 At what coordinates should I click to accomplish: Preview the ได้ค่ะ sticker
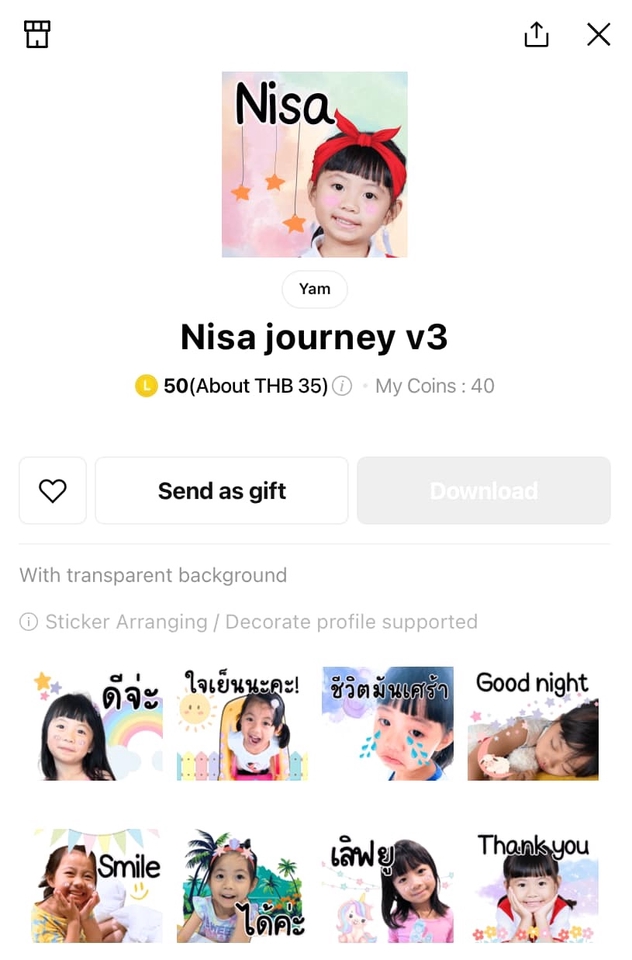[243, 886]
